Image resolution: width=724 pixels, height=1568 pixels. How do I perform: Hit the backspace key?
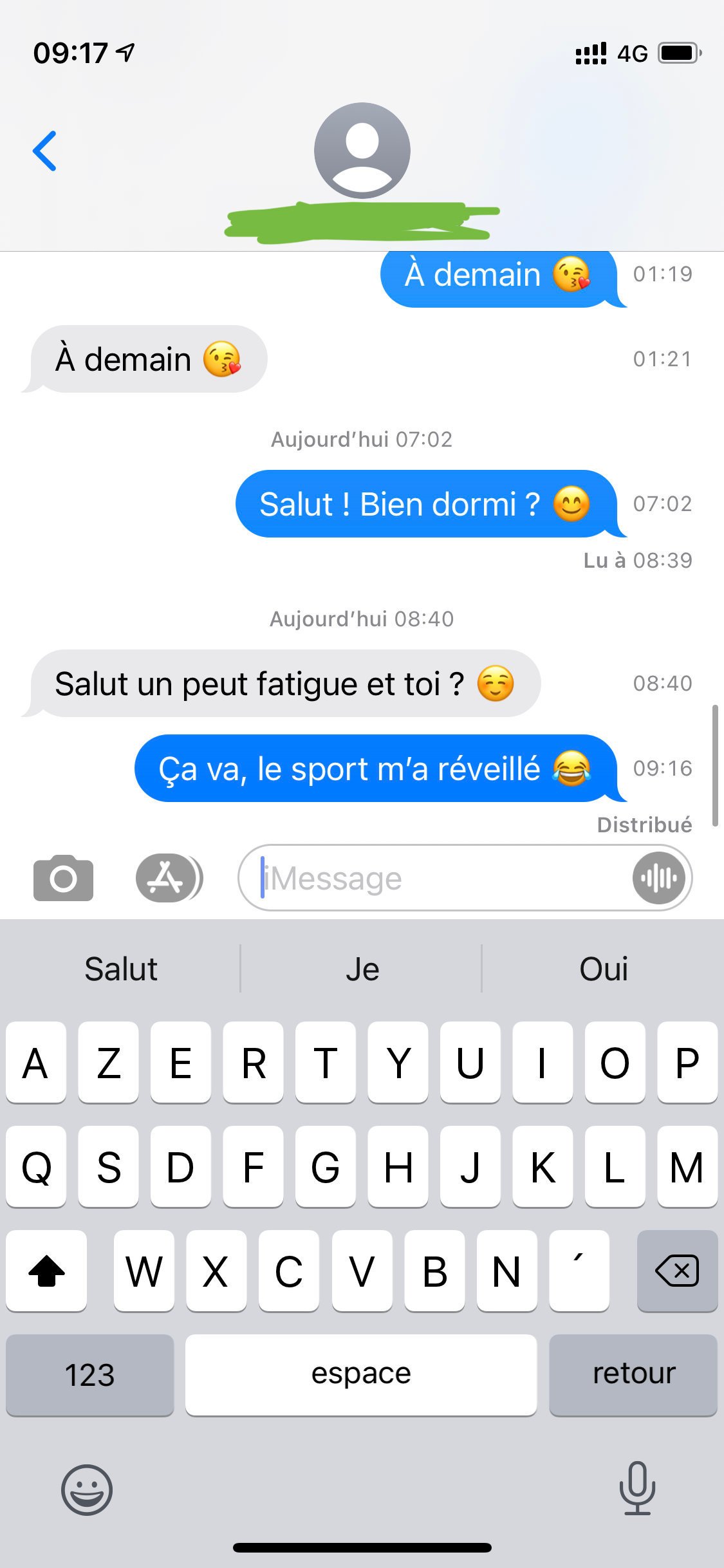coord(677,1271)
